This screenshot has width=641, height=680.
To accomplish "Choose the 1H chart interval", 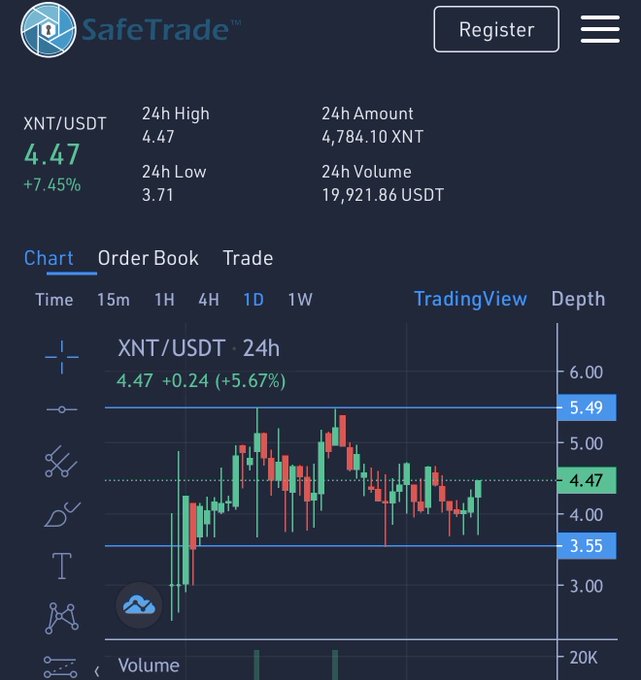I will click(164, 299).
